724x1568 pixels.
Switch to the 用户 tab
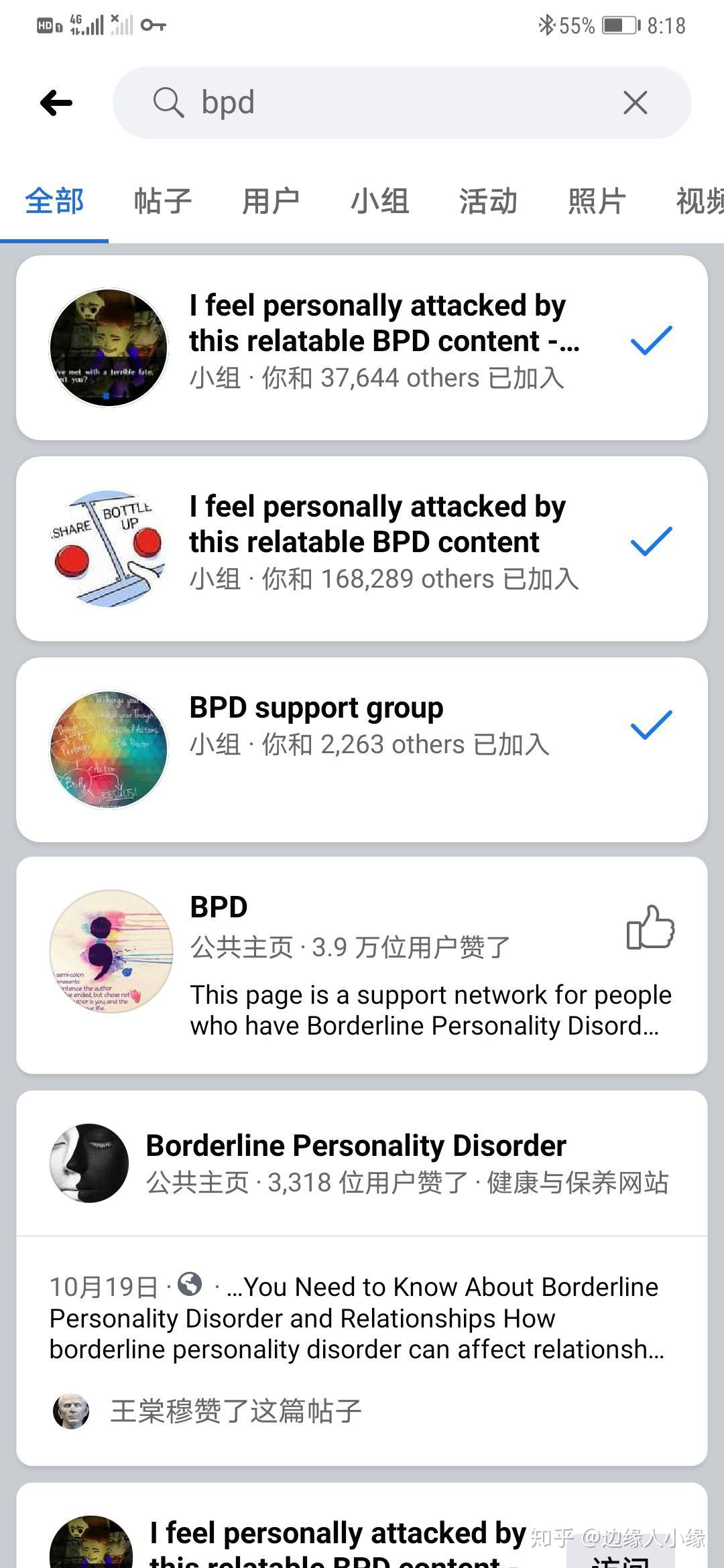pos(271,201)
